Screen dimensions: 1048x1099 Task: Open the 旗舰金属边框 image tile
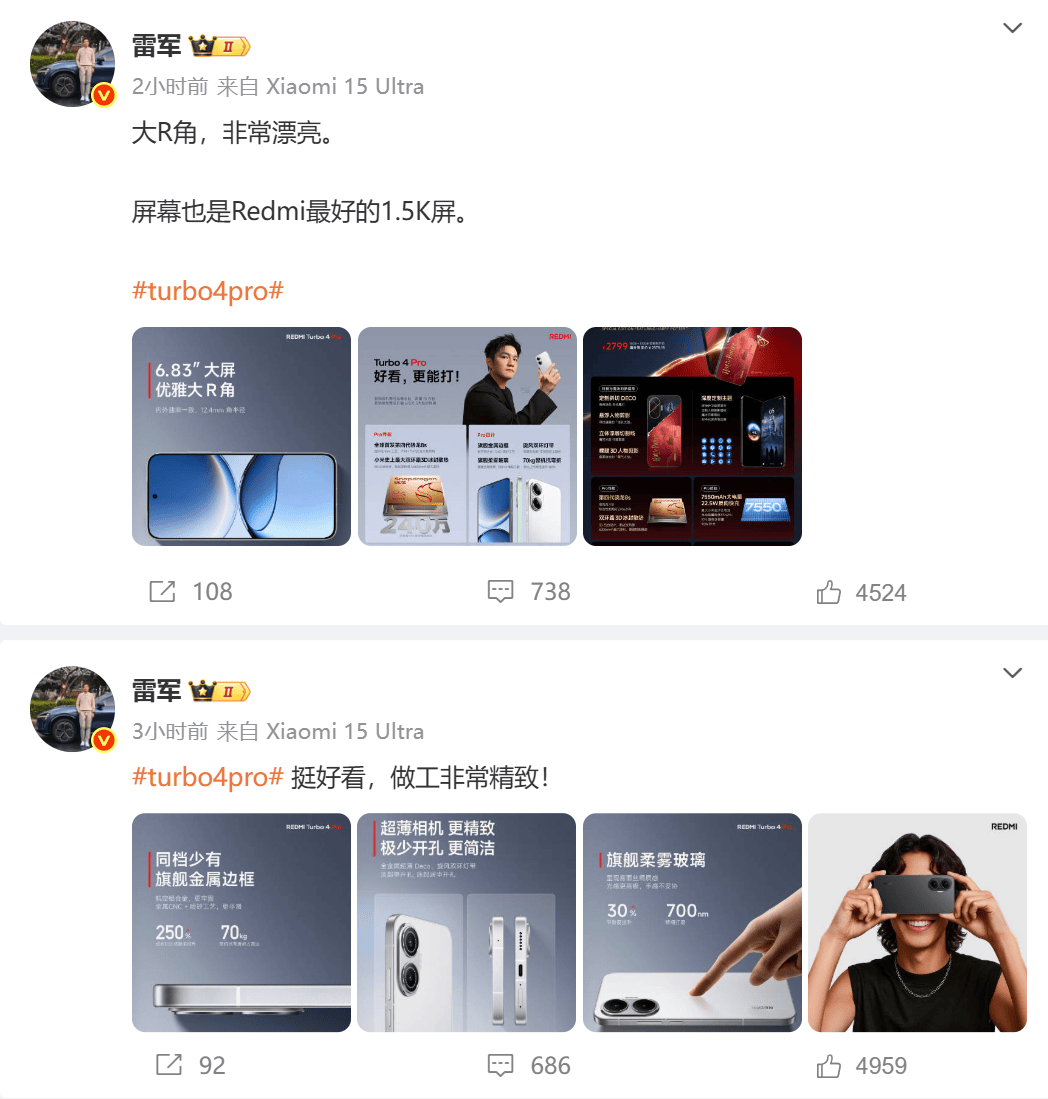pyautogui.click(x=241, y=922)
